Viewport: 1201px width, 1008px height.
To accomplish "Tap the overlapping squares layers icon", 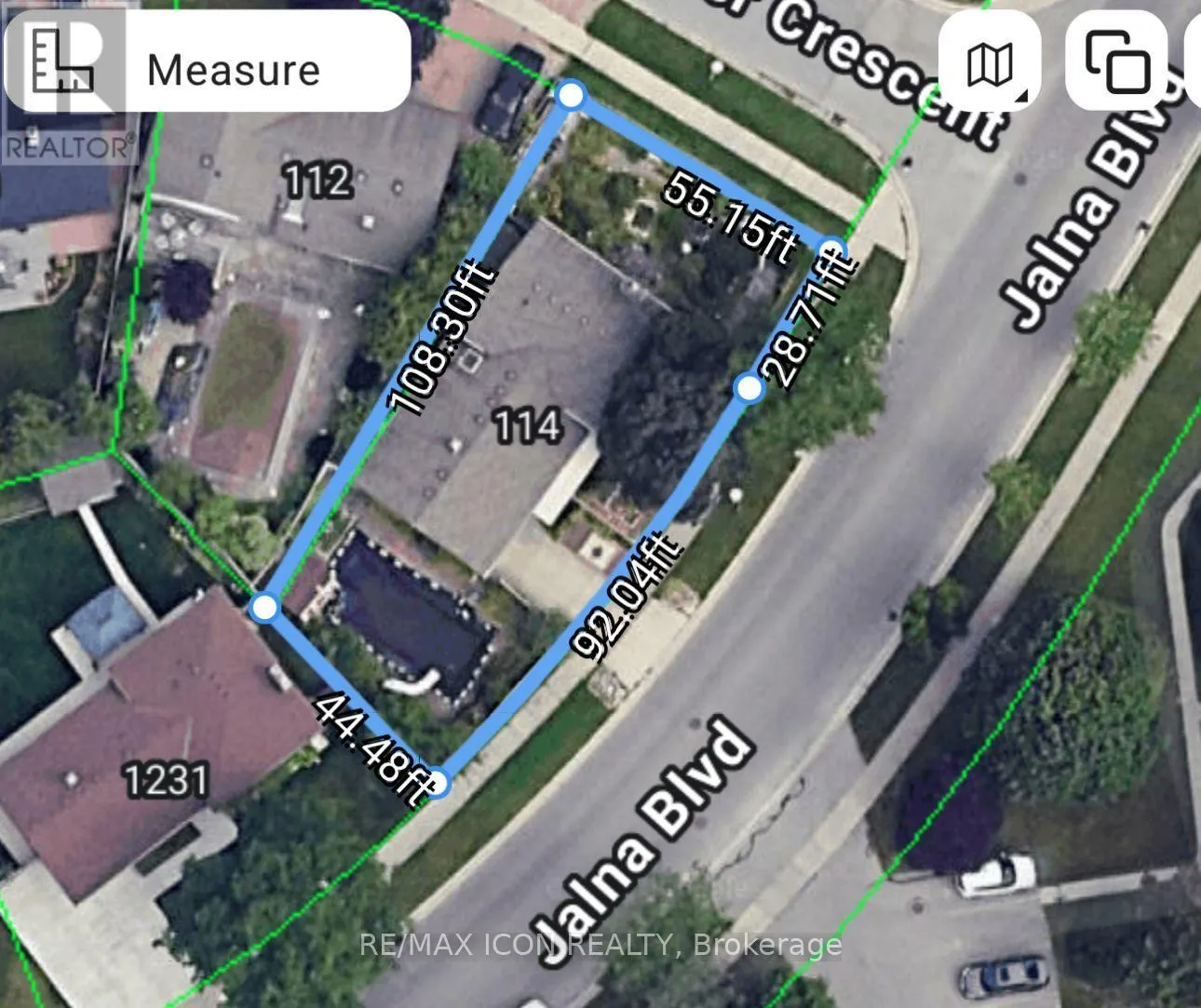I will tap(1116, 63).
